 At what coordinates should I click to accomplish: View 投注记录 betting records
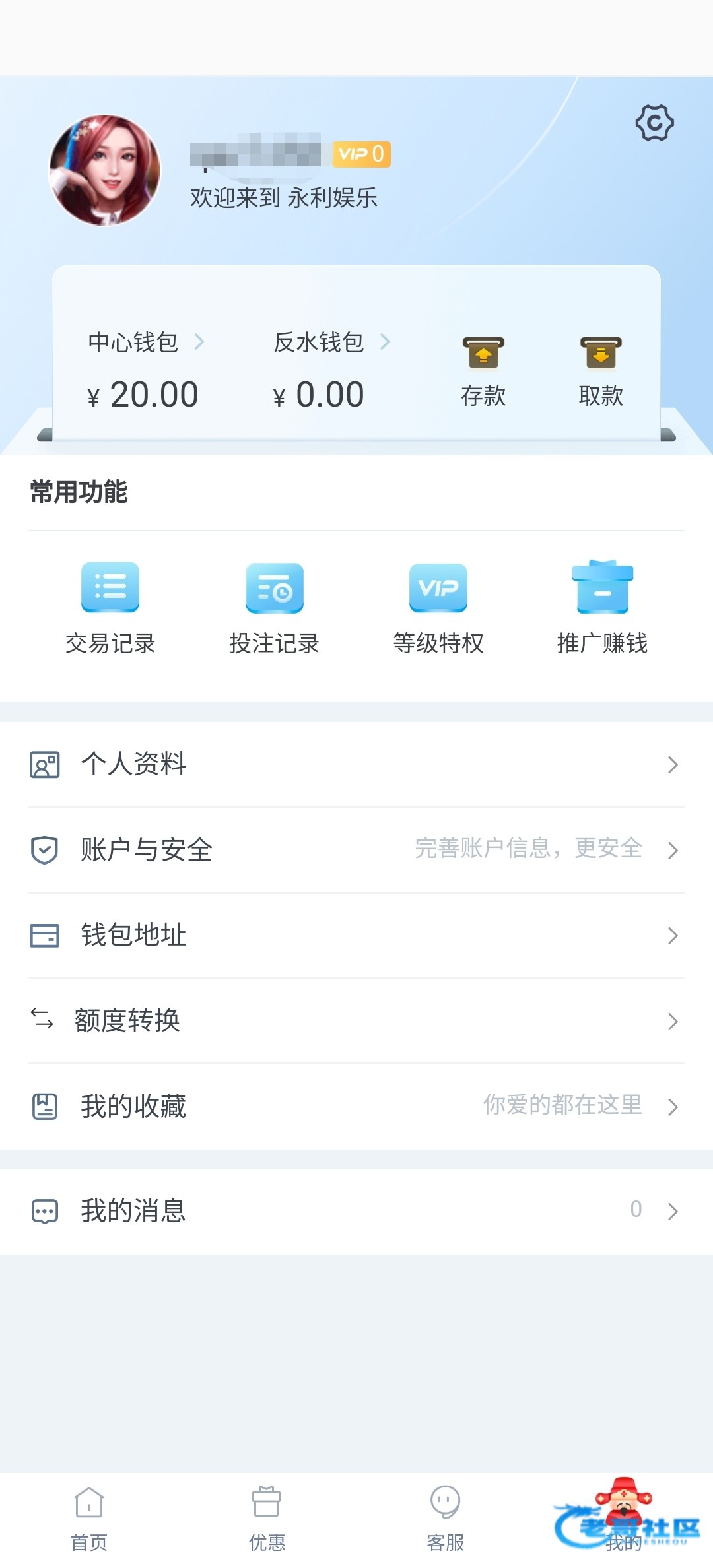(x=275, y=607)
